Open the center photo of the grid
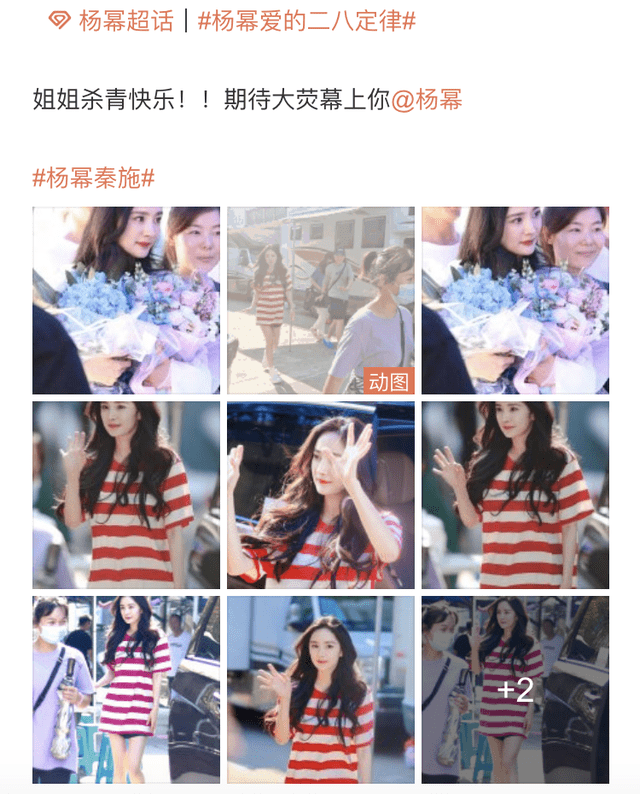This screenshot has height=794, width=640. tap(320, 495)
